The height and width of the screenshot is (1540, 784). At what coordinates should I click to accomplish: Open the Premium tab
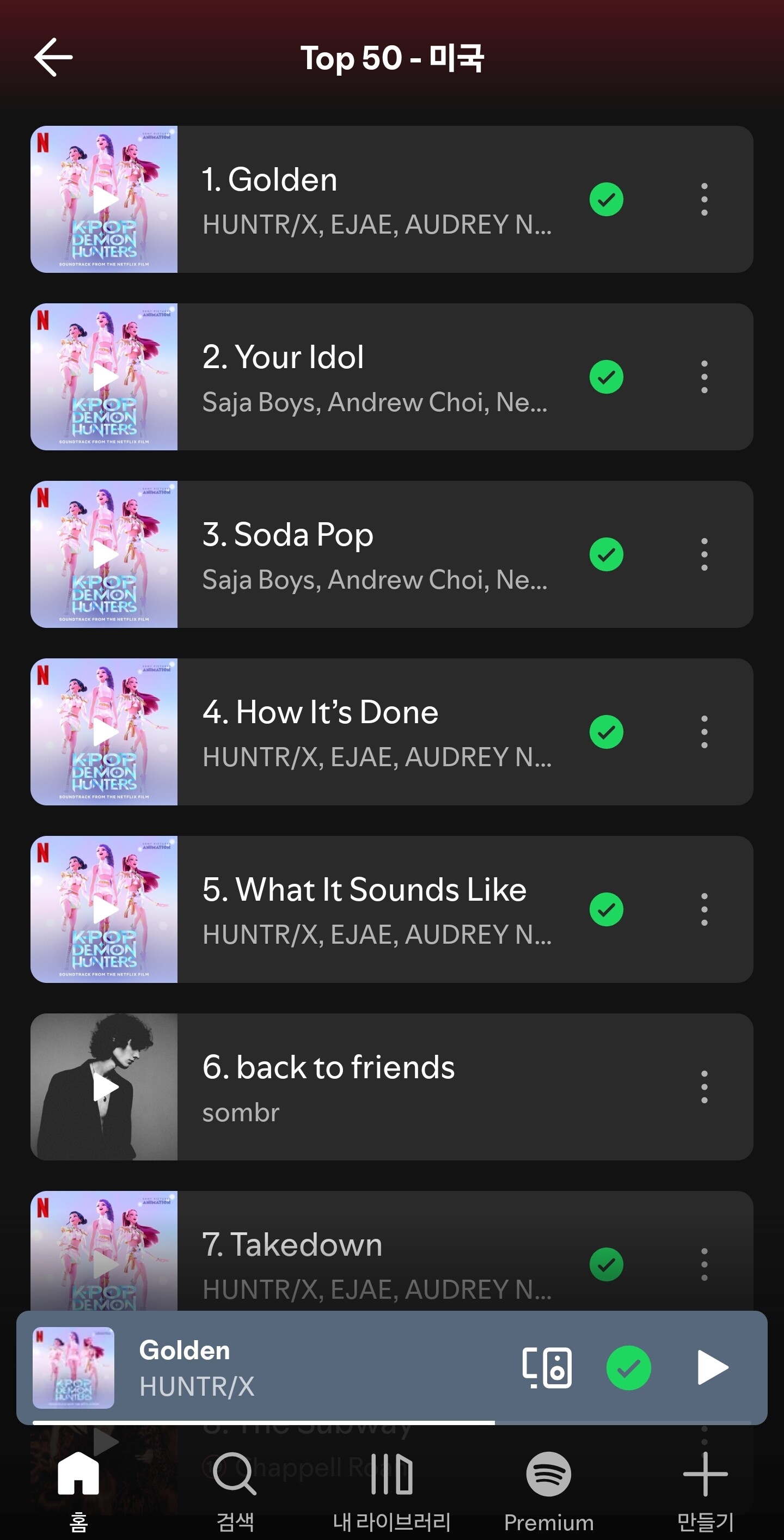click(x=548, y=1489)
